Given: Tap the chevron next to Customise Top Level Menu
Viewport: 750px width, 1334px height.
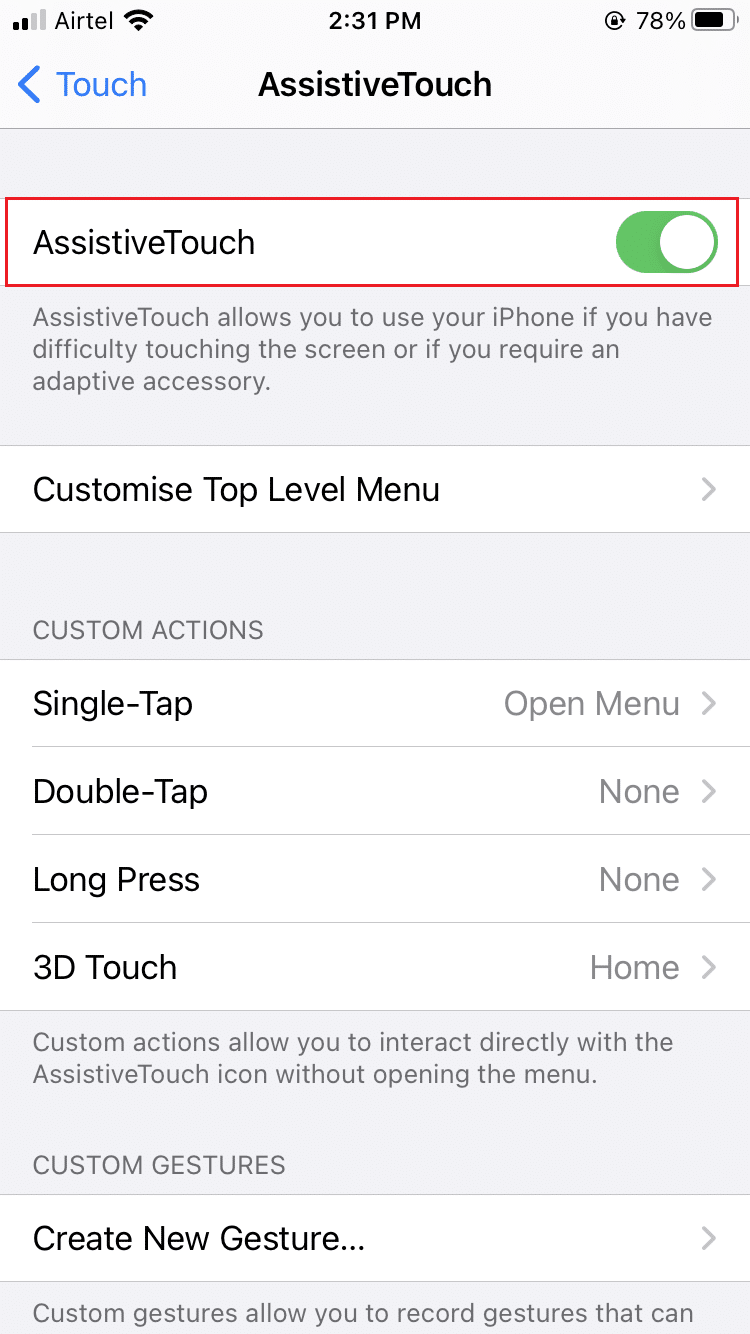Looking at the screenshot, I should (709, 489).
